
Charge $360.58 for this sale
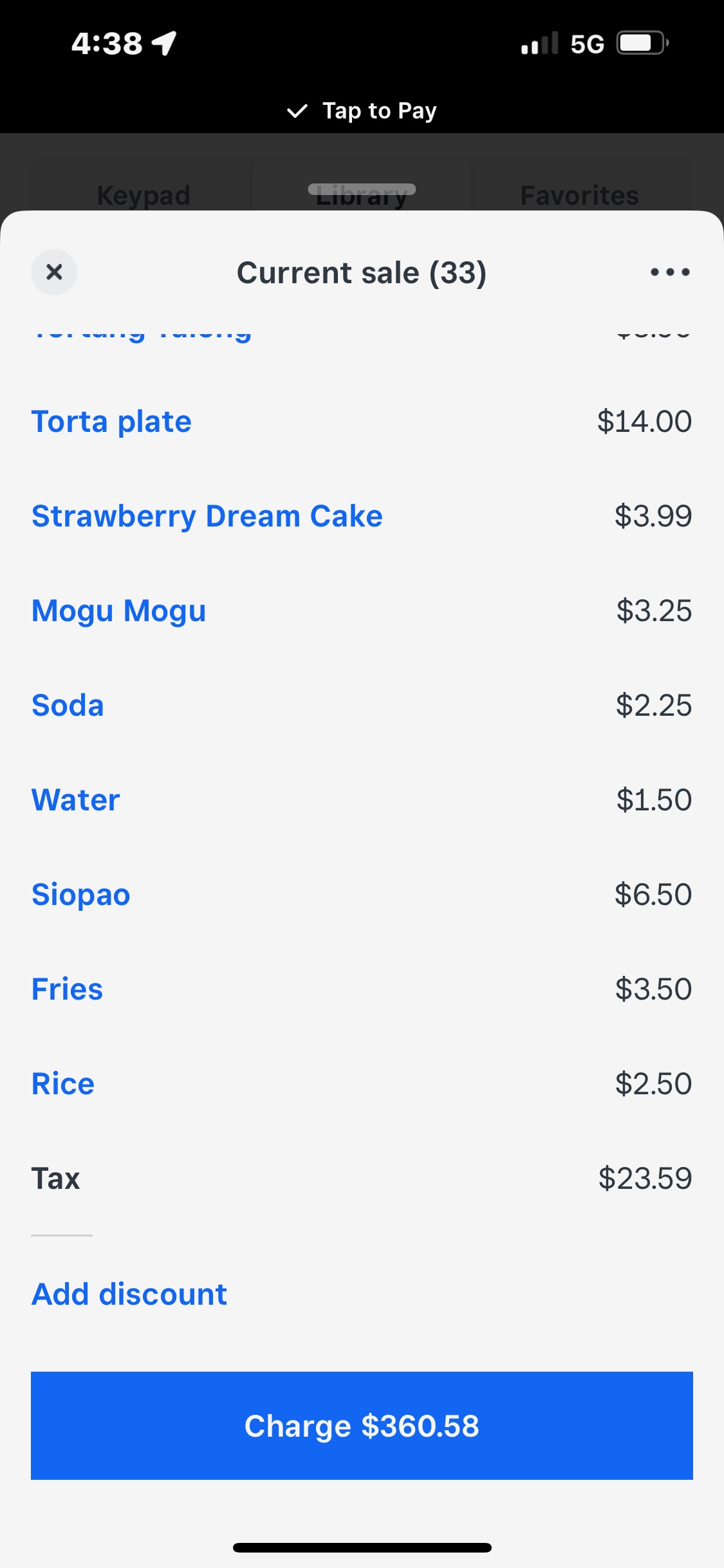pos(362,1426)
